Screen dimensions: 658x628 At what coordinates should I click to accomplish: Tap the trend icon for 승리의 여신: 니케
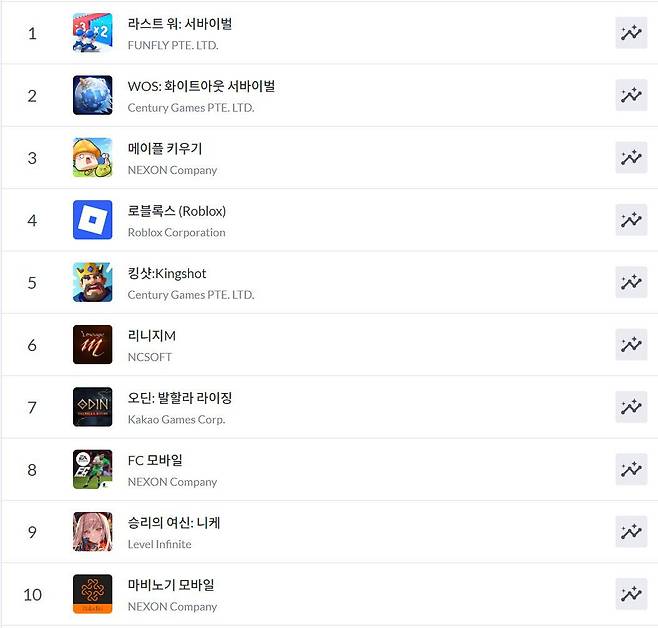pyautogui.click(x=631, y=532)
